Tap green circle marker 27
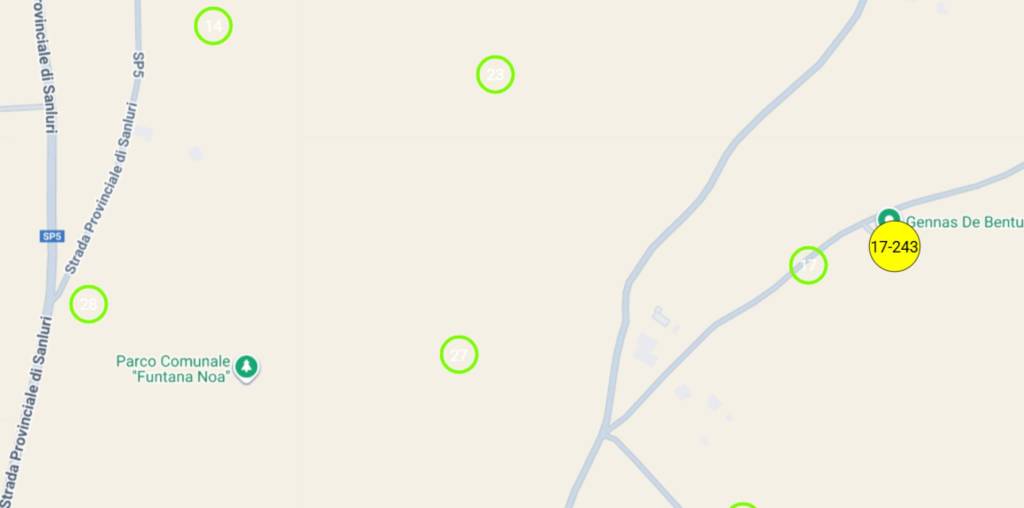Image resolution: width=1024 pixels, height=508 pixels. 459,355
